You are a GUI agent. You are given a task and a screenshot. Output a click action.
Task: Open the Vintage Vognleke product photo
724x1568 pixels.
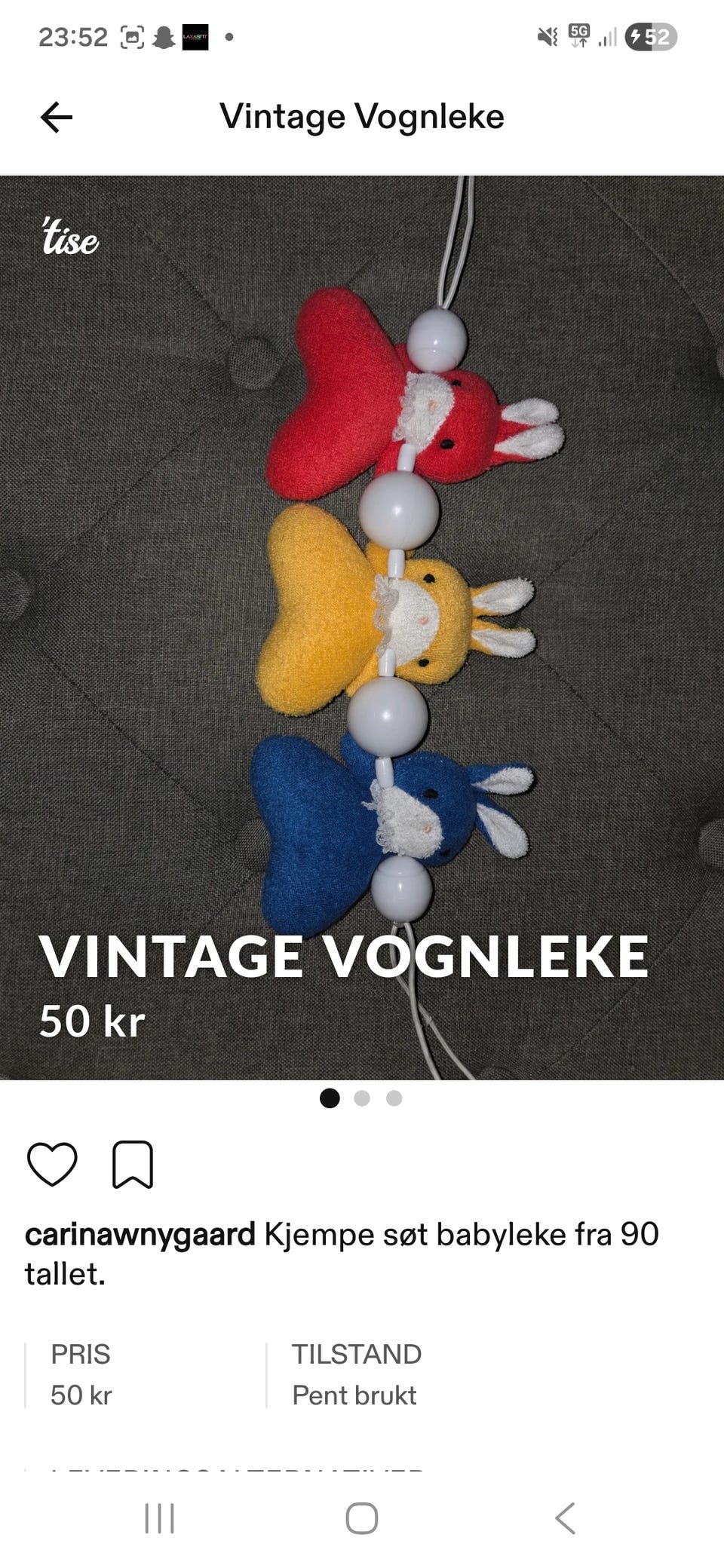[x=362, y=627]
